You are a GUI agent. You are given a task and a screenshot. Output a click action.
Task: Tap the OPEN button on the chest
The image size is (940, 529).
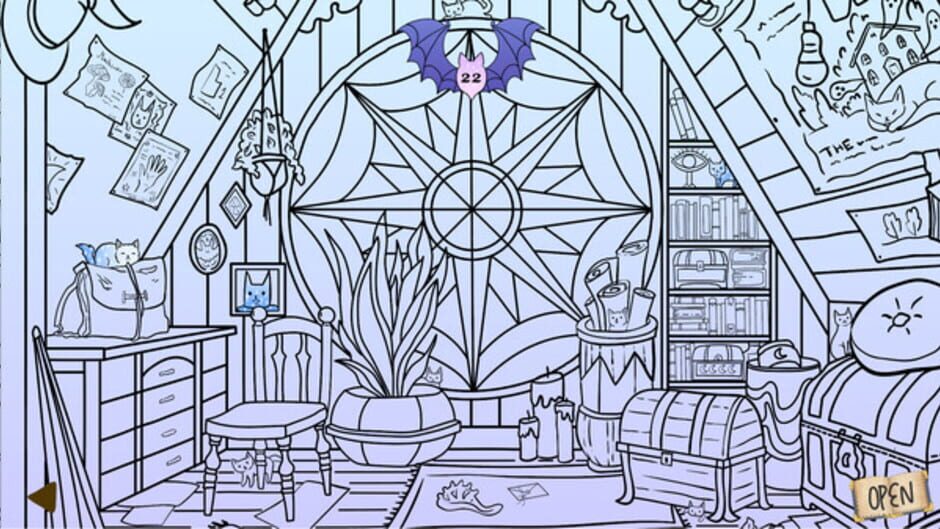click(x=889, y=495)
